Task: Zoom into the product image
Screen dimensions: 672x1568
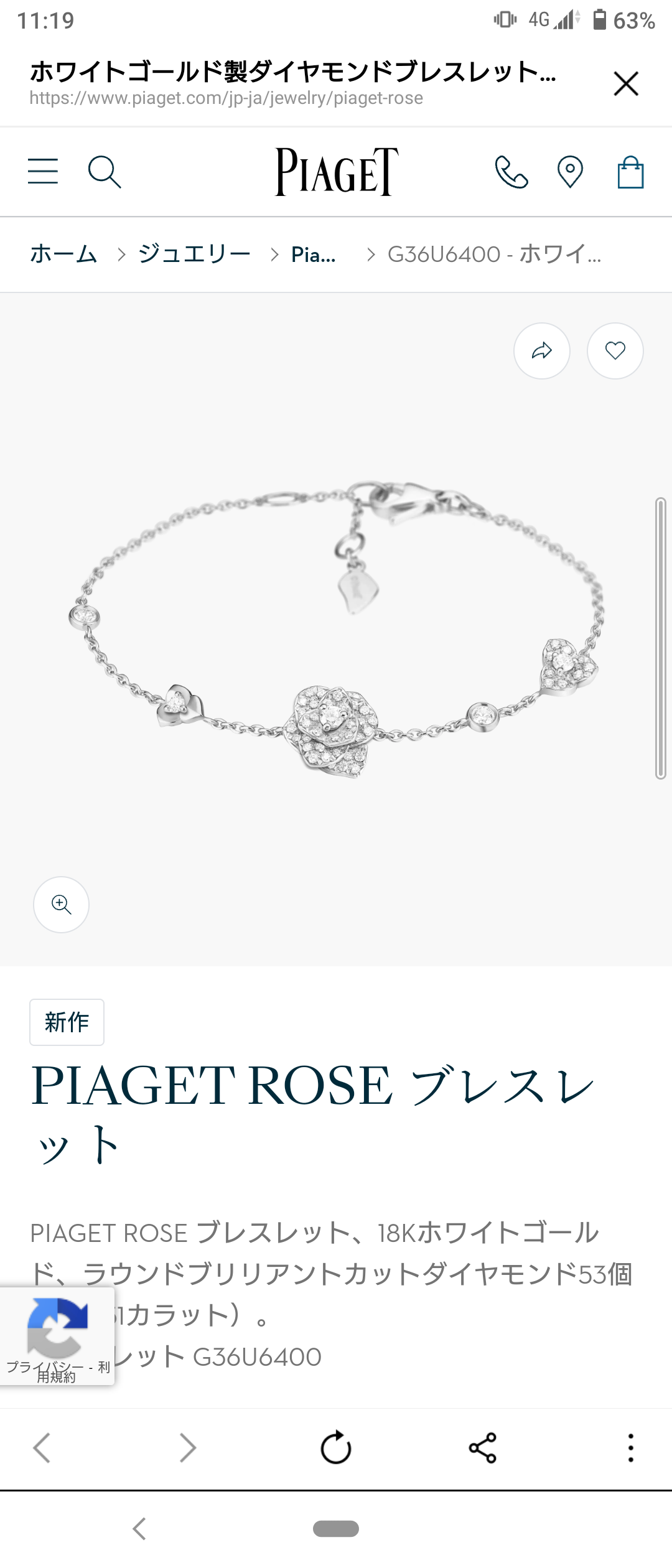Action: [61, 904]
